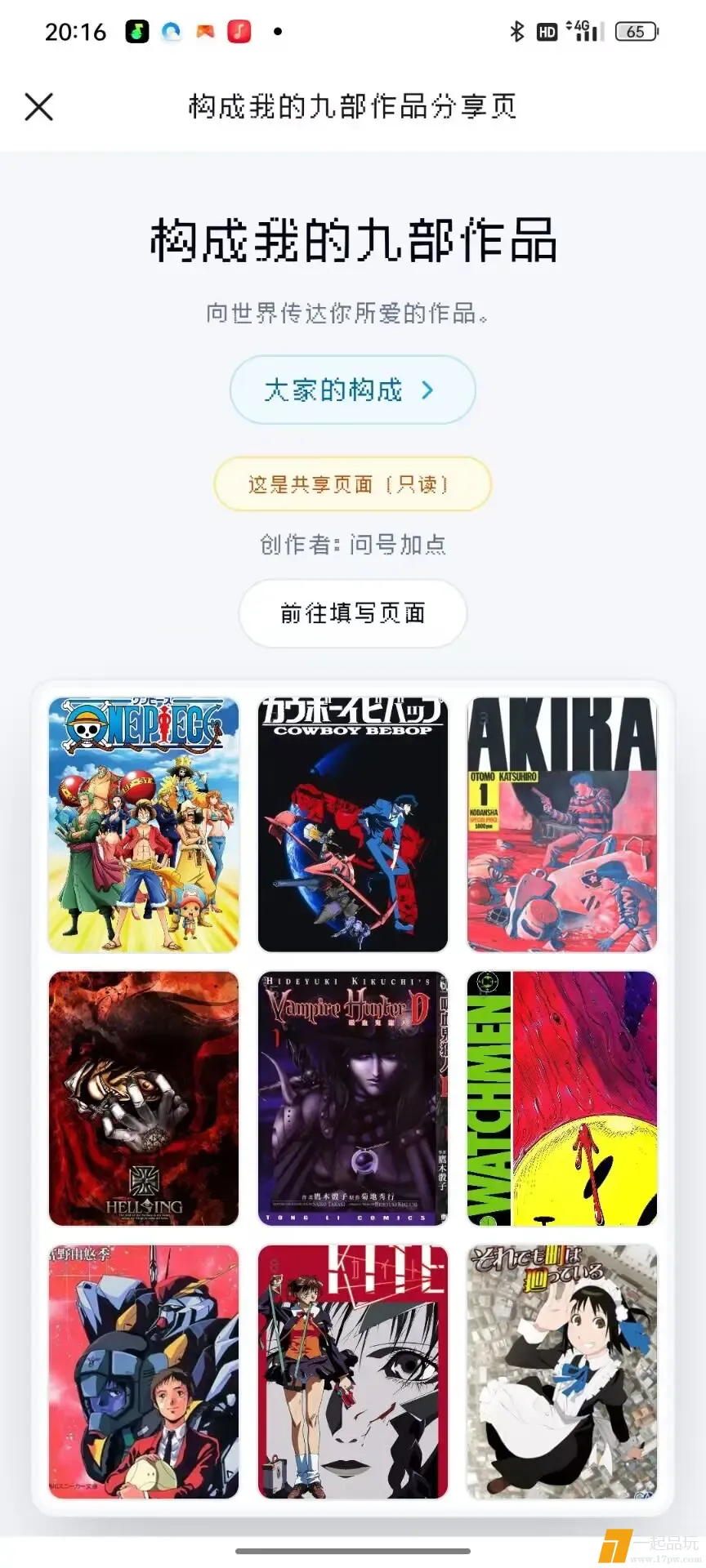Open the Hellsing cover tile
Viewport: 706px width, 1568px height.
[x=144, y=1098]
